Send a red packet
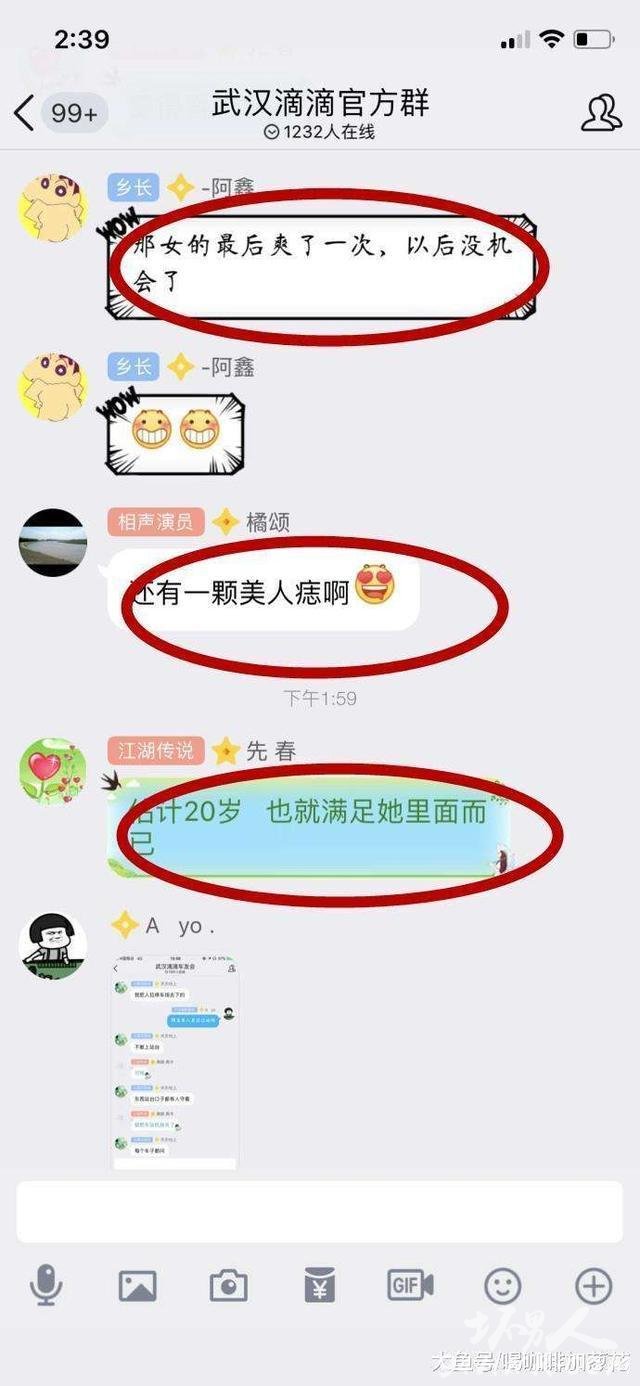Screen dimensions: 640x1386 320,1285
